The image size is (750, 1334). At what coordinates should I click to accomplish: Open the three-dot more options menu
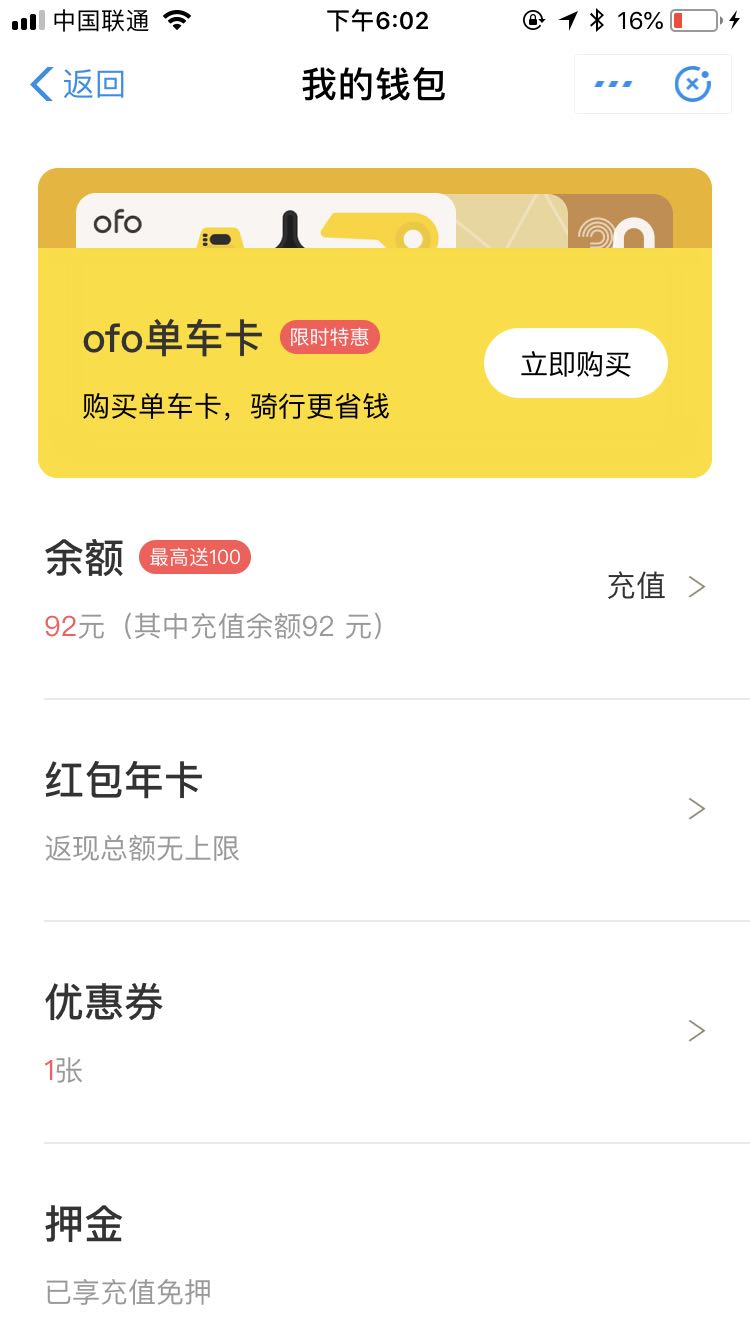613,85
